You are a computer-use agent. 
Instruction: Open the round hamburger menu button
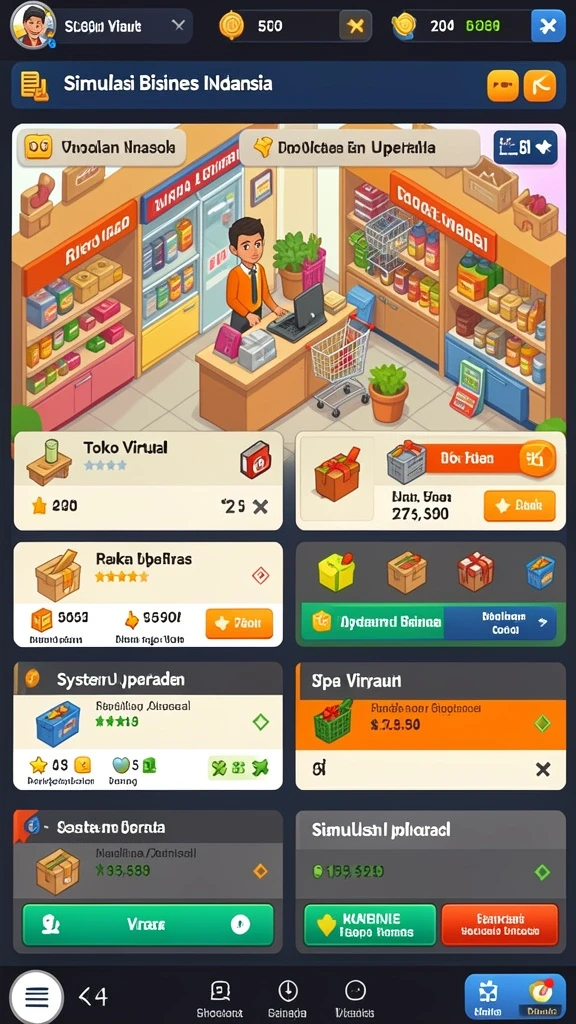(x=37, y=997)
